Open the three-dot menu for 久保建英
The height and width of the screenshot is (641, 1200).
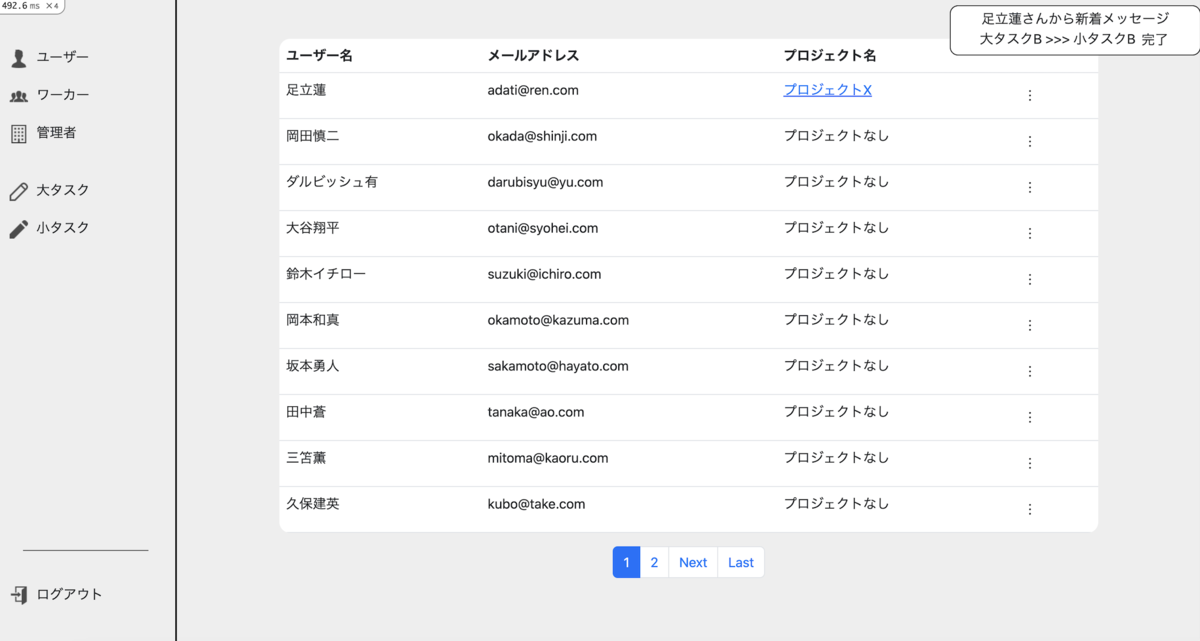[x=1030, y=510]
